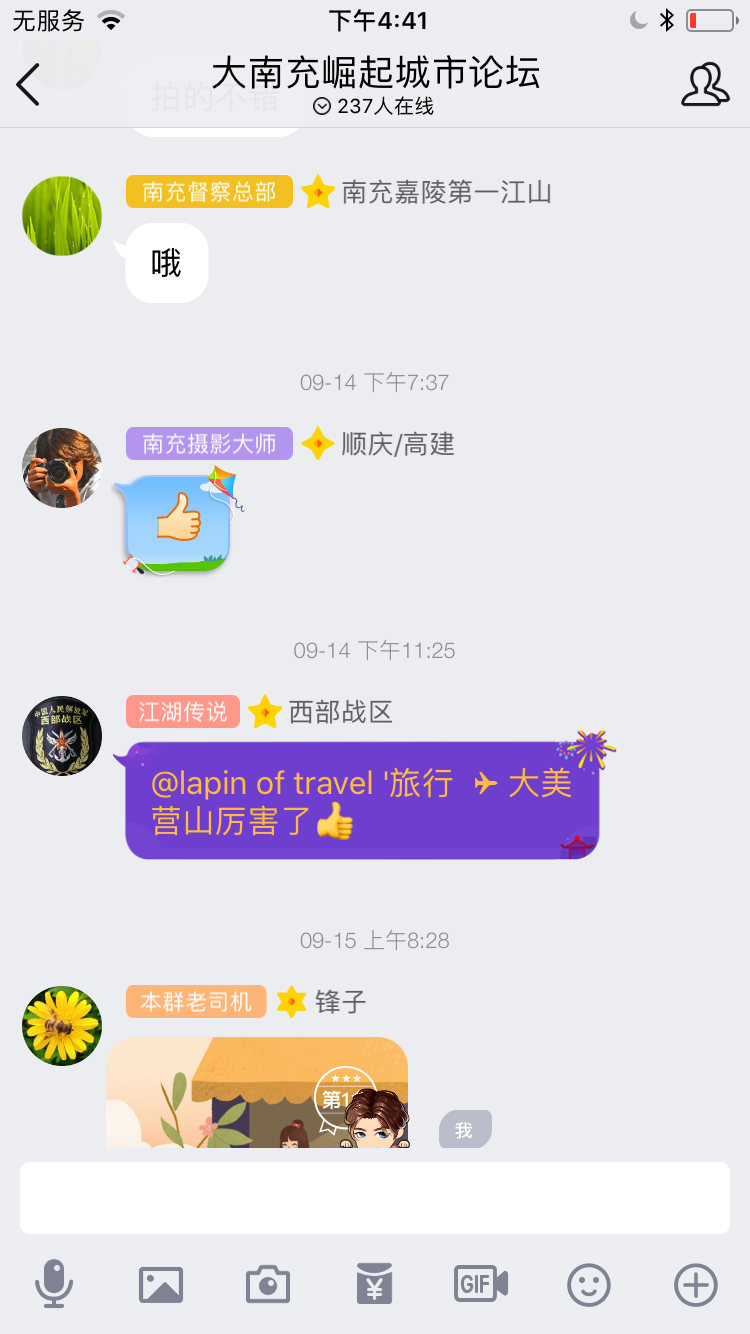The height and width of the screenshot is (1334, 750).
Task: Tap the 我 bubble beside the image
Action: 464,1130
